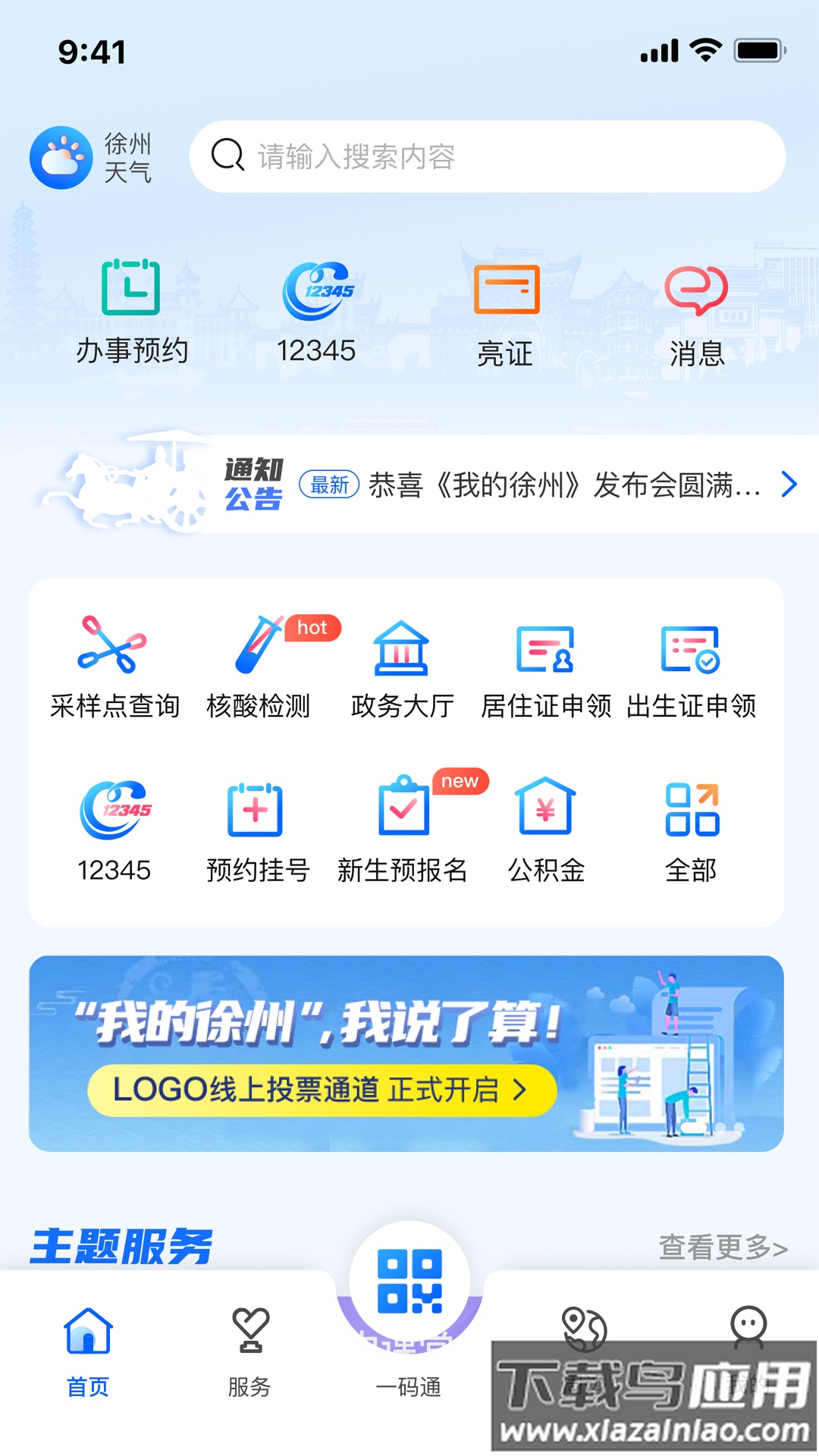Open 新生预报名 new service
819x1456 pixels.
(402, 832)
